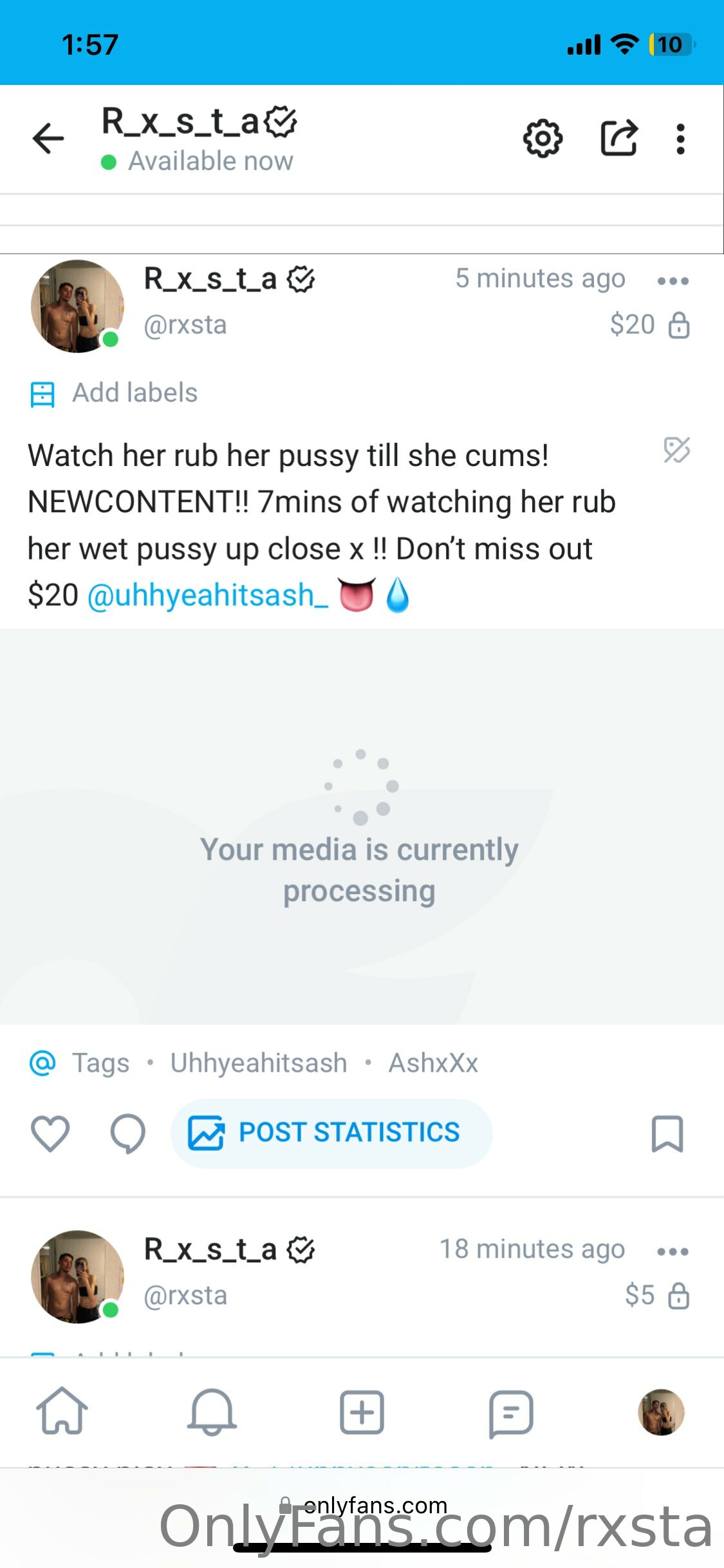Go back using the header arrow

48,138
